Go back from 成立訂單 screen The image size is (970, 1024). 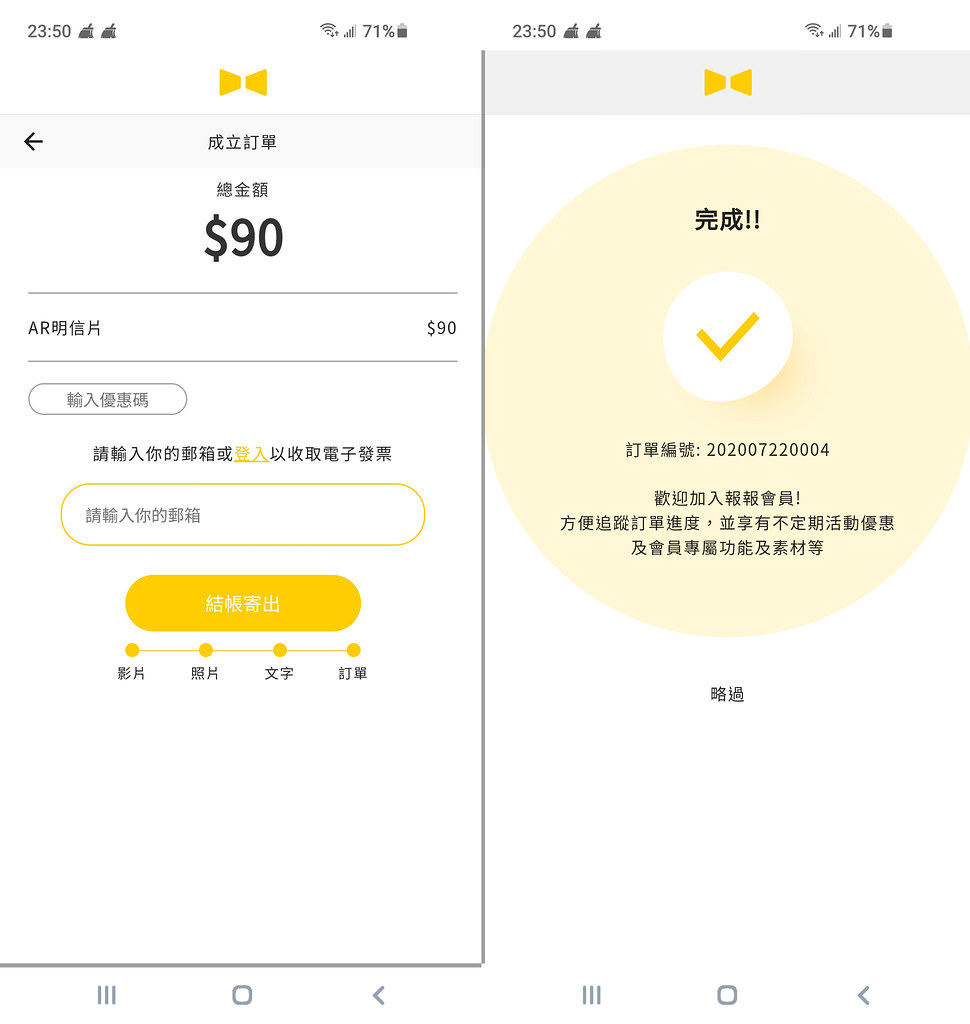point(34,142)
